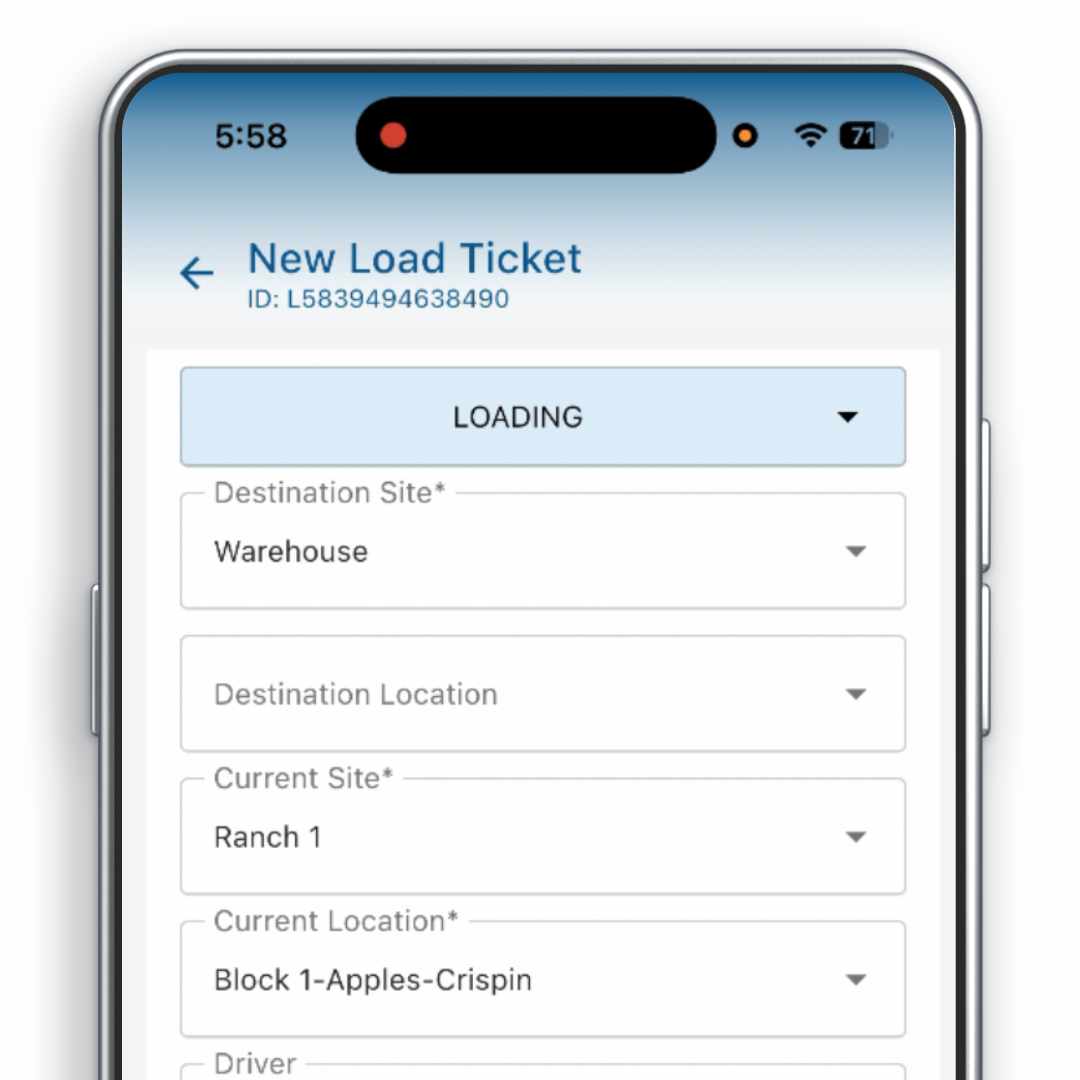Change Current Location Block 1-Apples-Crispin

tap(542, 980)
